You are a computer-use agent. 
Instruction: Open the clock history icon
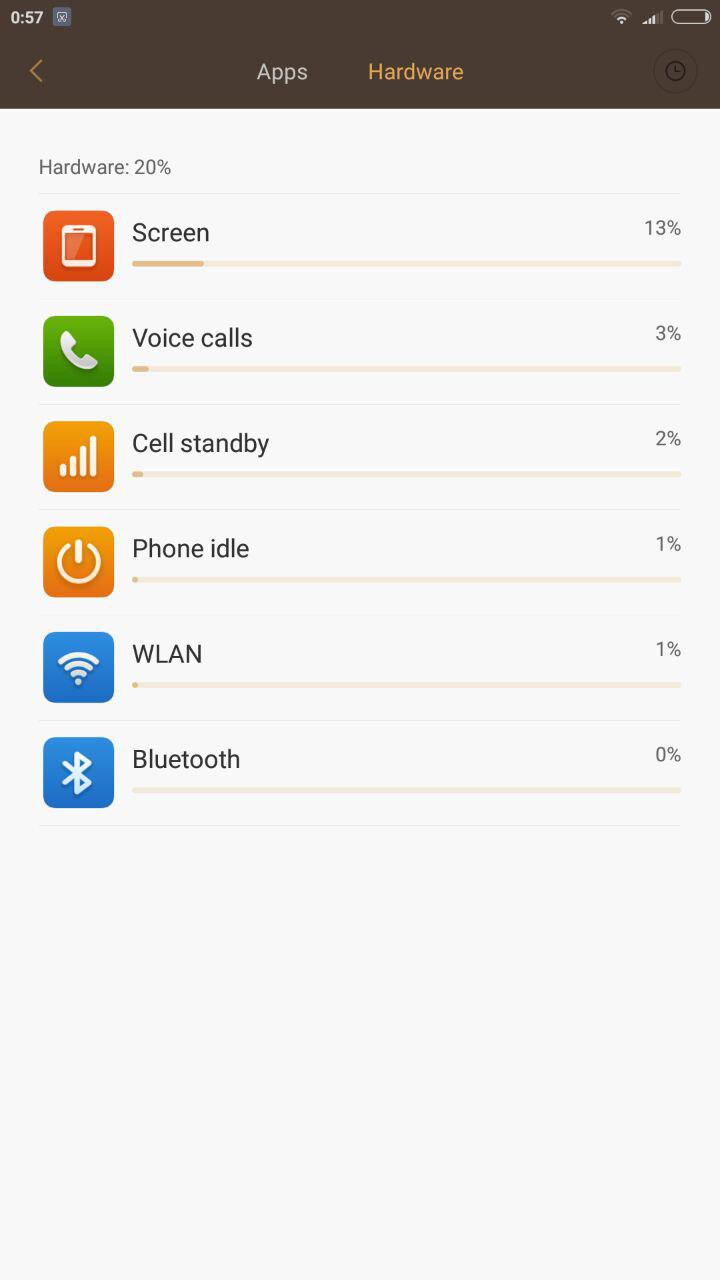click(x=675, y=72)
